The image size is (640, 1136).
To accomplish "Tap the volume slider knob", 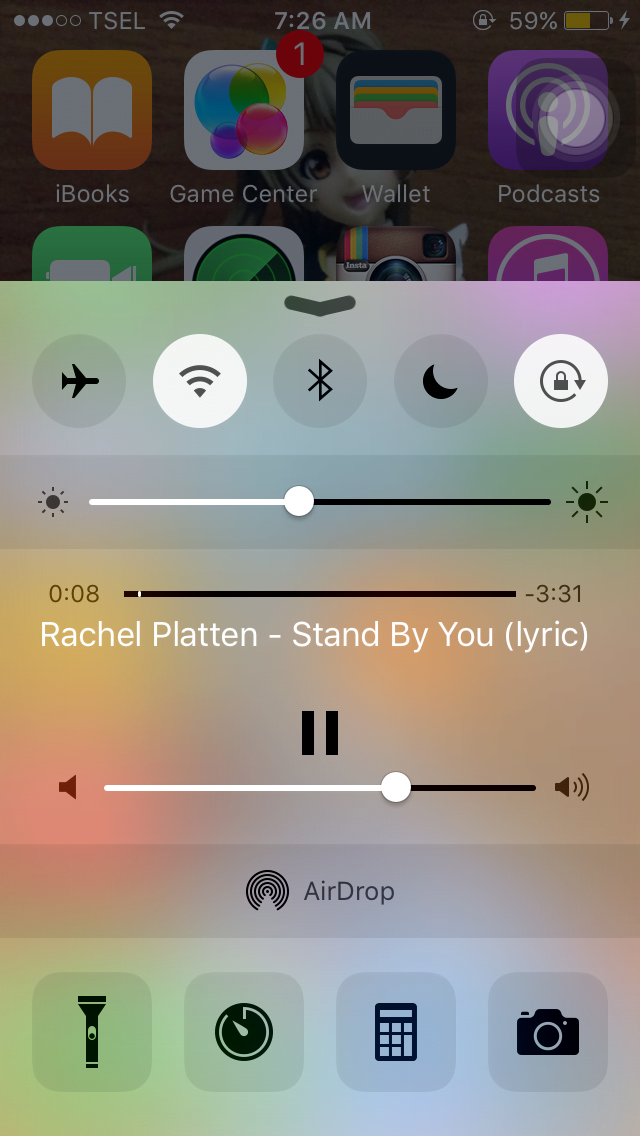I will 396,788.
